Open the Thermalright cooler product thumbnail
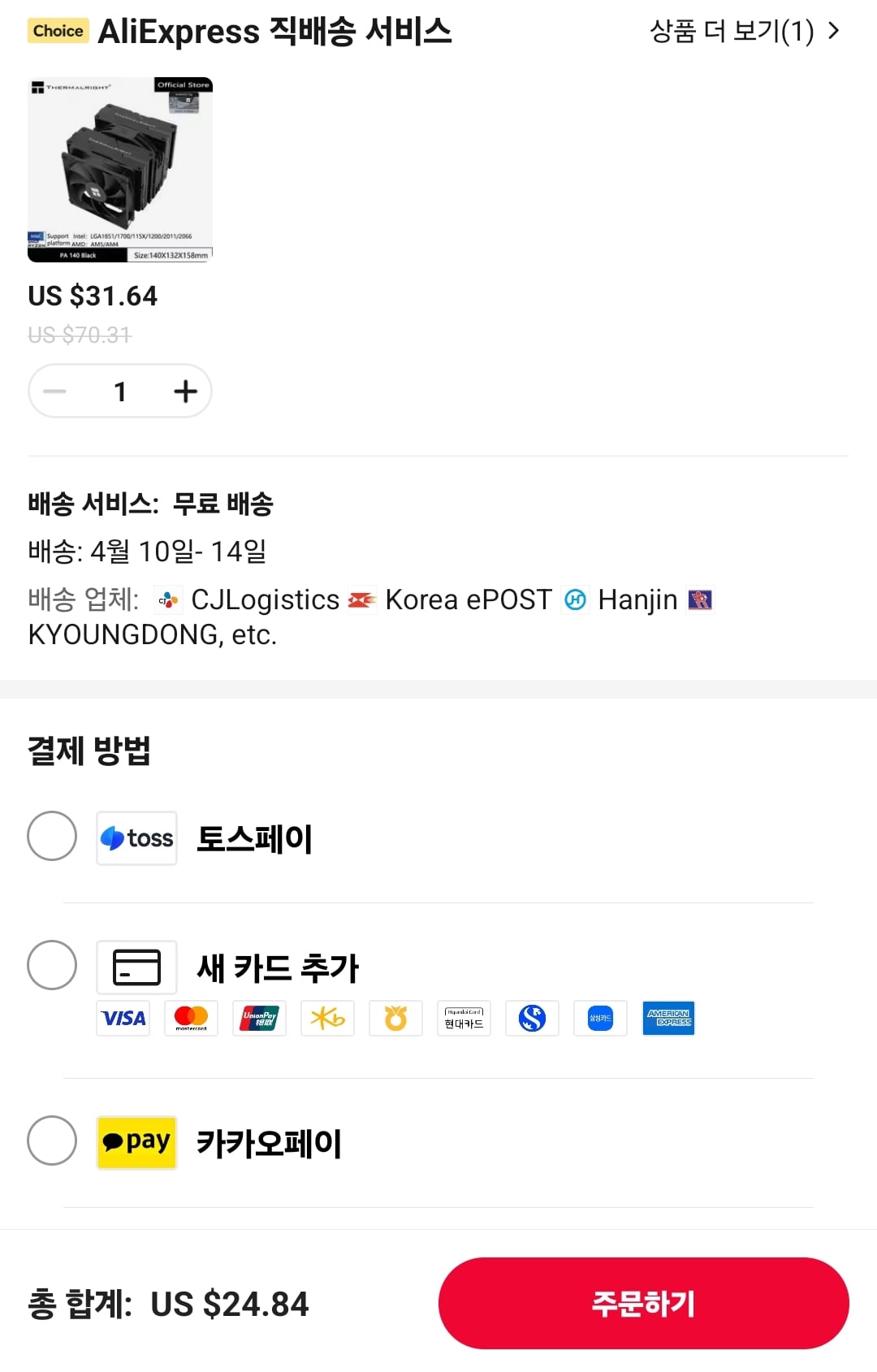 pos(120,168)
